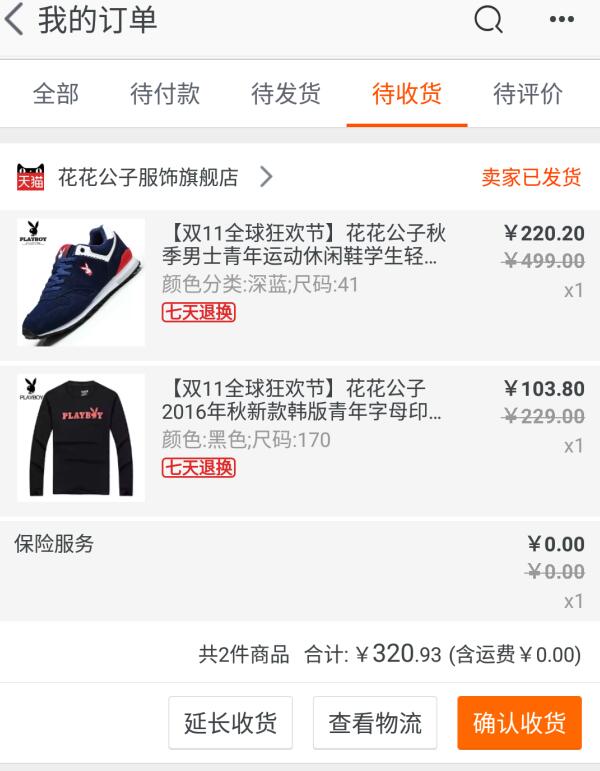This screenshot has height=771, width=600.
Task: Open the order search icon
Action: [488, 20]
